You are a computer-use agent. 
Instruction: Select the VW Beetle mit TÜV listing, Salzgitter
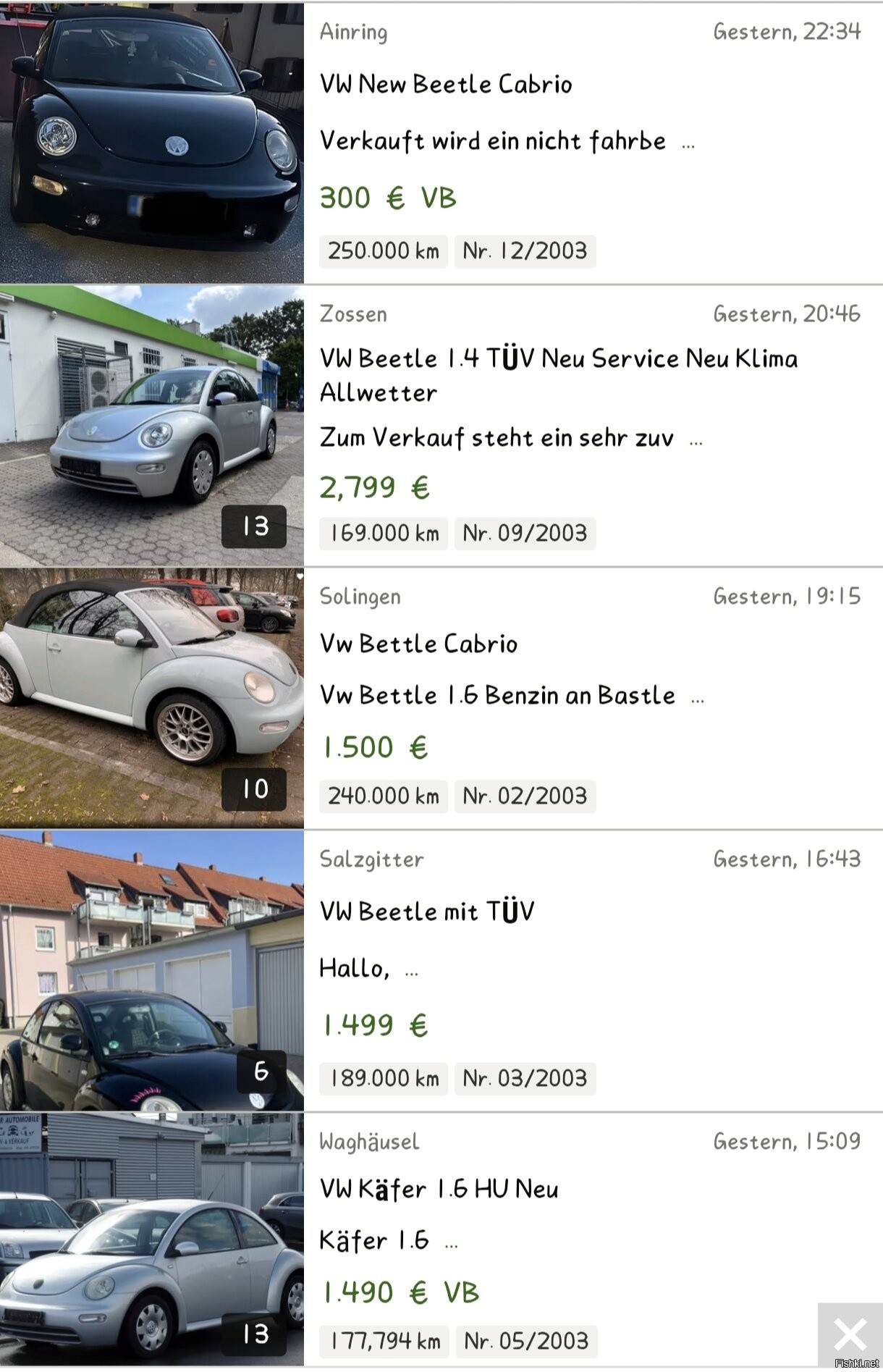pos(427,911)
